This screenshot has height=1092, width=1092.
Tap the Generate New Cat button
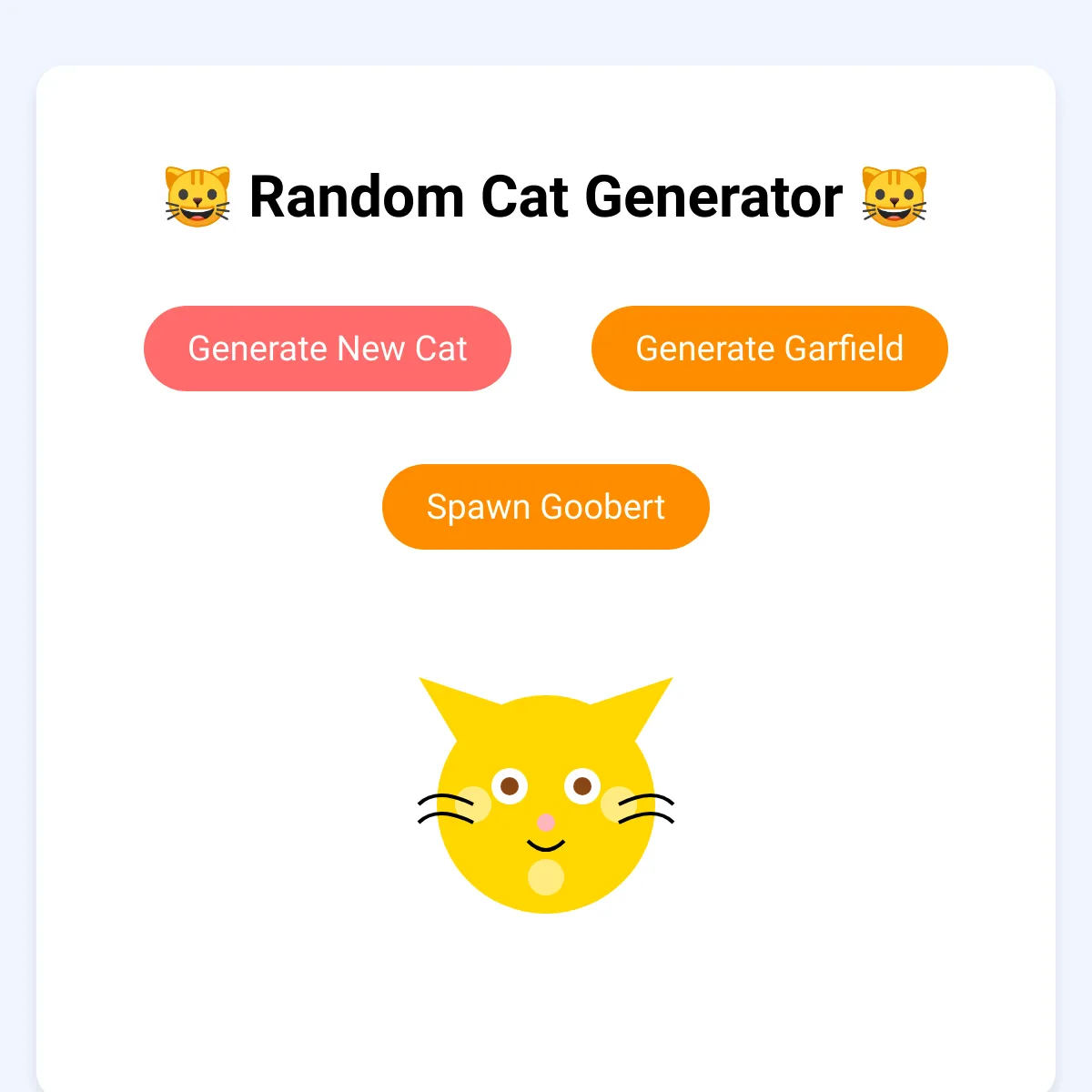click(x=328, y=349)
